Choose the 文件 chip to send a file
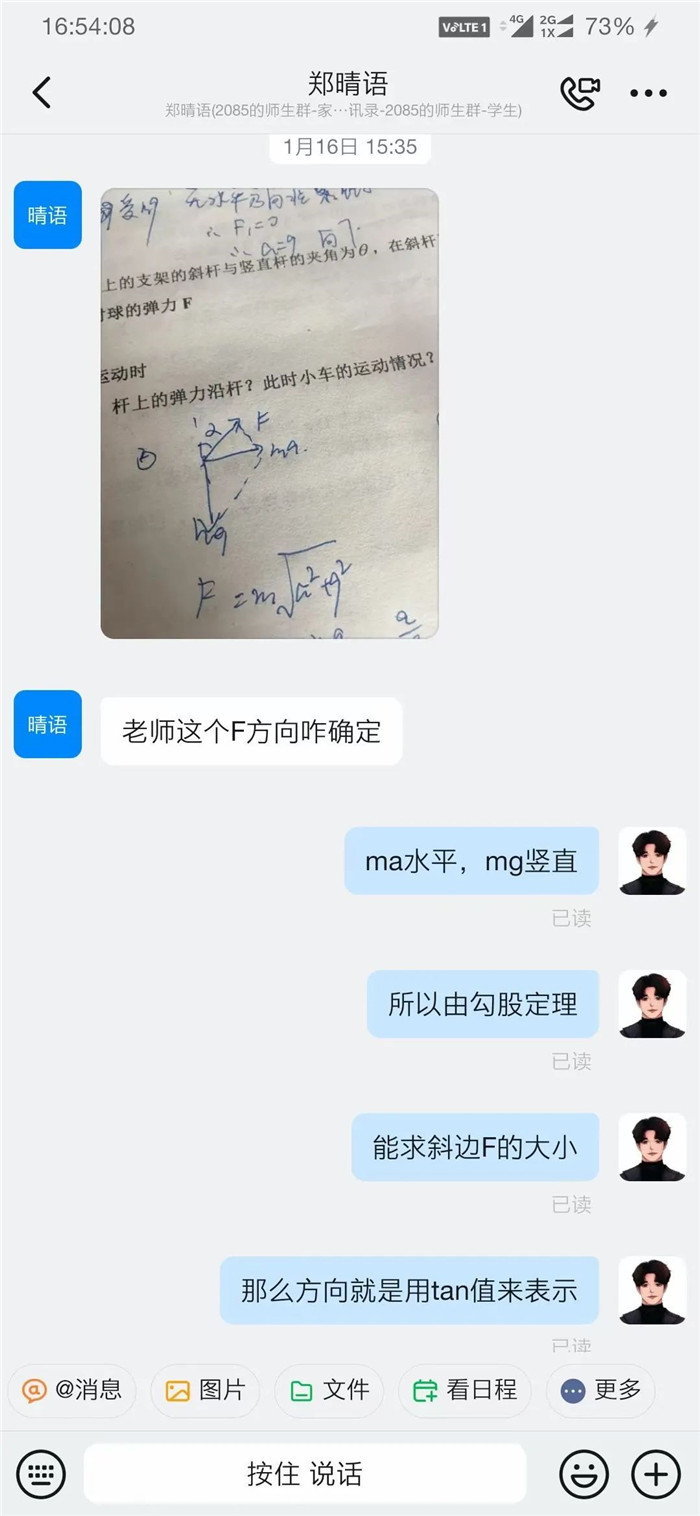The width and height of the screenshot is (700, 1516). [329, 1390]
